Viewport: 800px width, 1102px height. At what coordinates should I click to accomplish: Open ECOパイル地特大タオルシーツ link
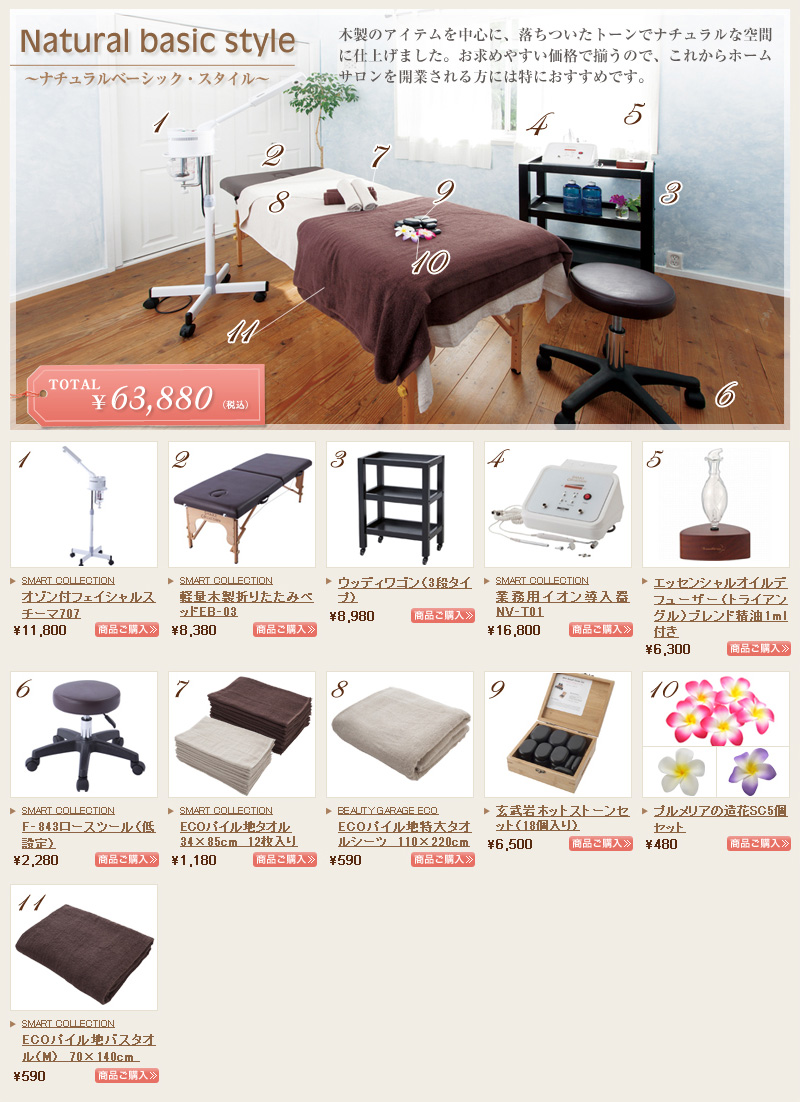tap(404, 834)
